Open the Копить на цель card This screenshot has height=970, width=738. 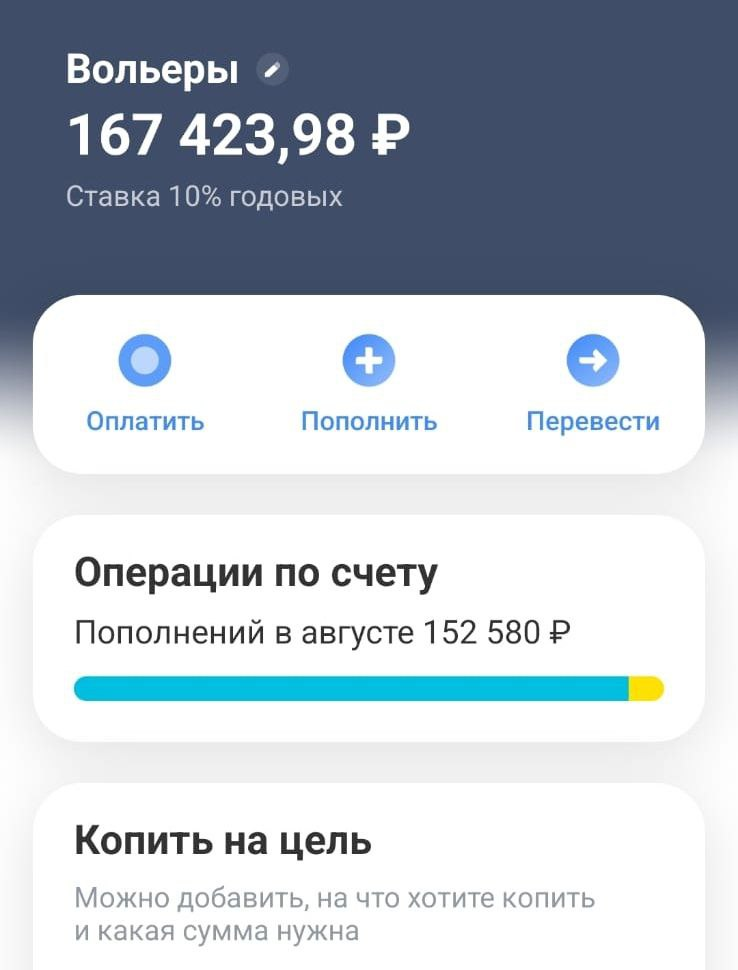[x=369, y=870]
